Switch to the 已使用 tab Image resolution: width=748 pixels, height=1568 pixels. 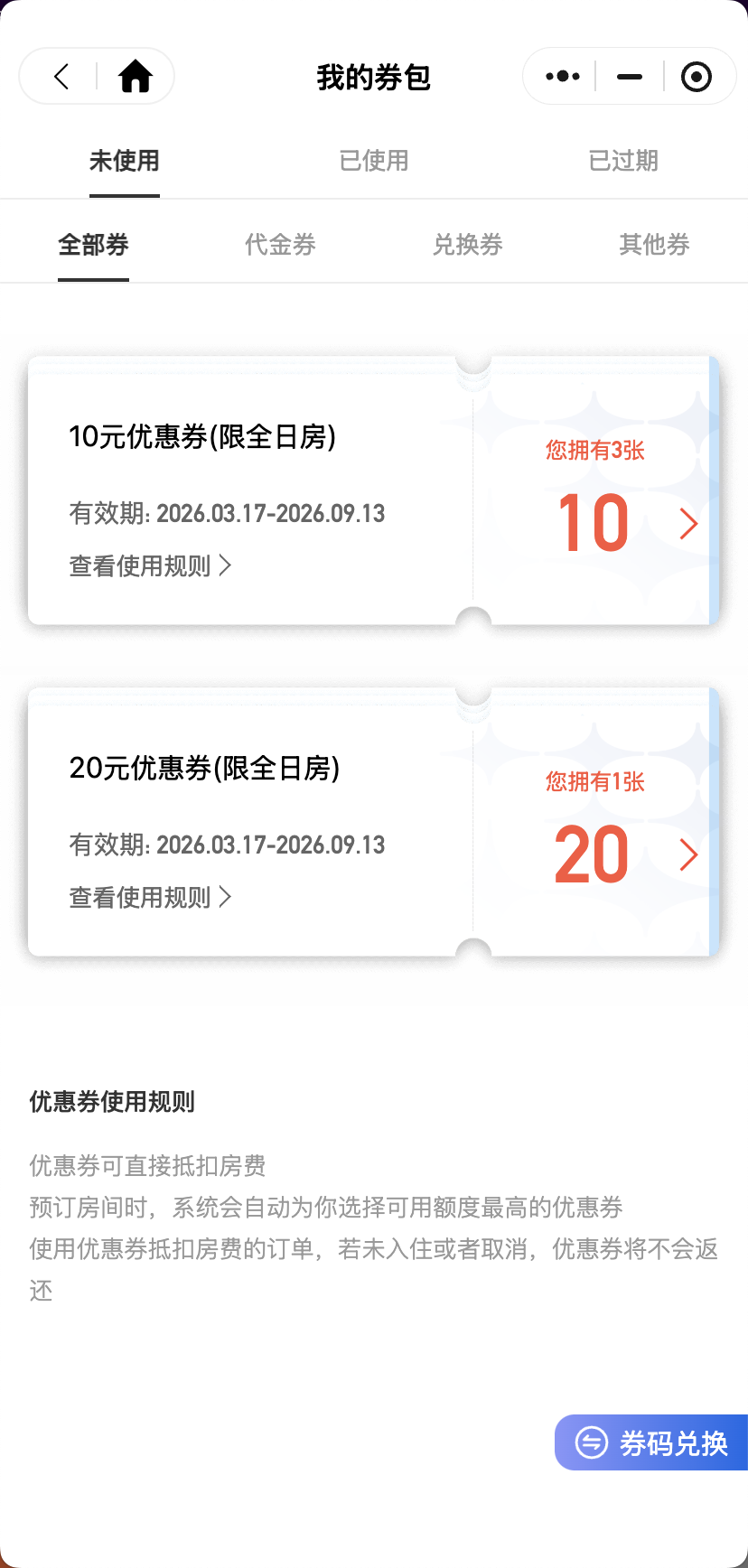[x=373, y=160]
